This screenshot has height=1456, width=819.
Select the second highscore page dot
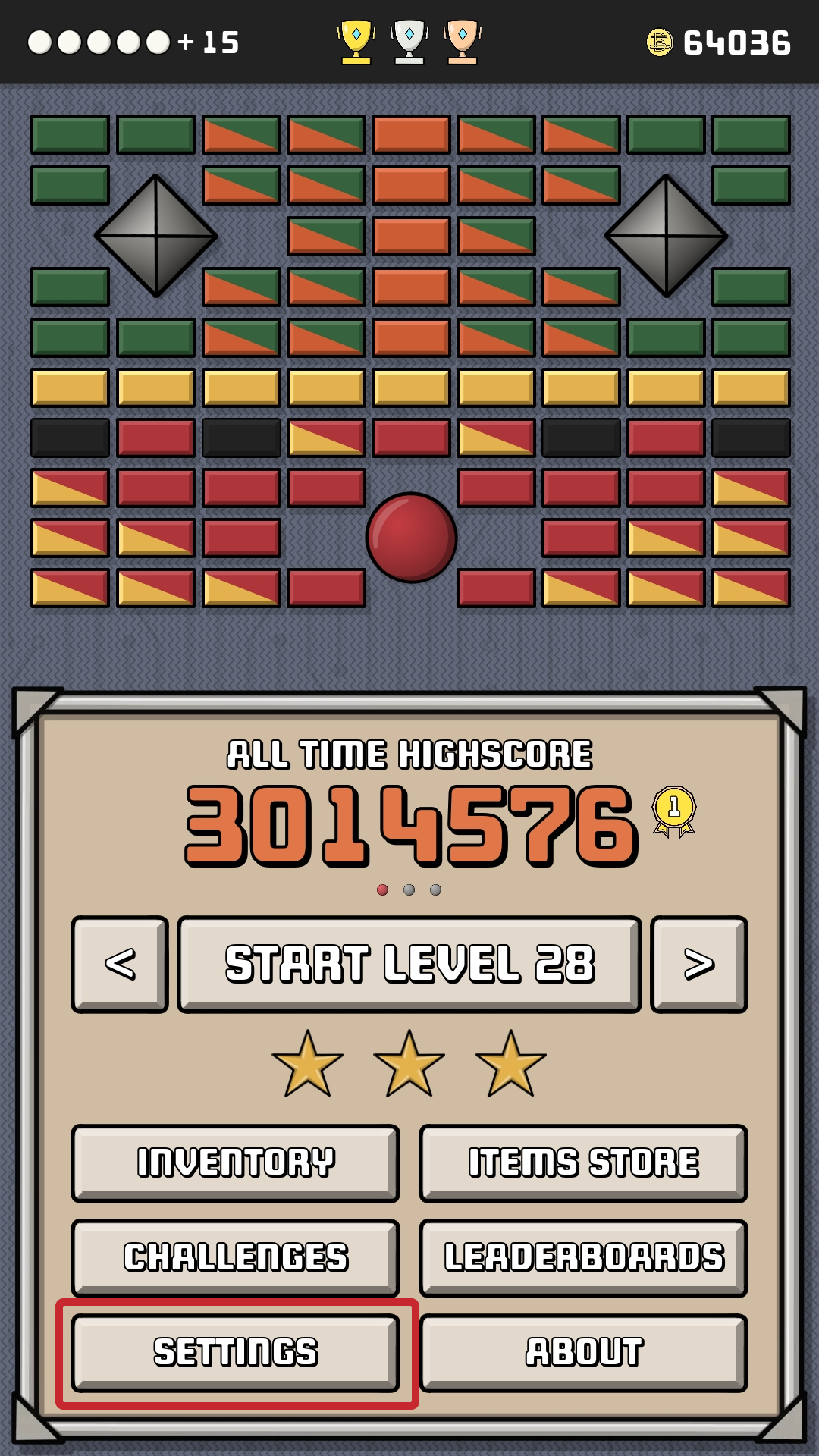409,890
